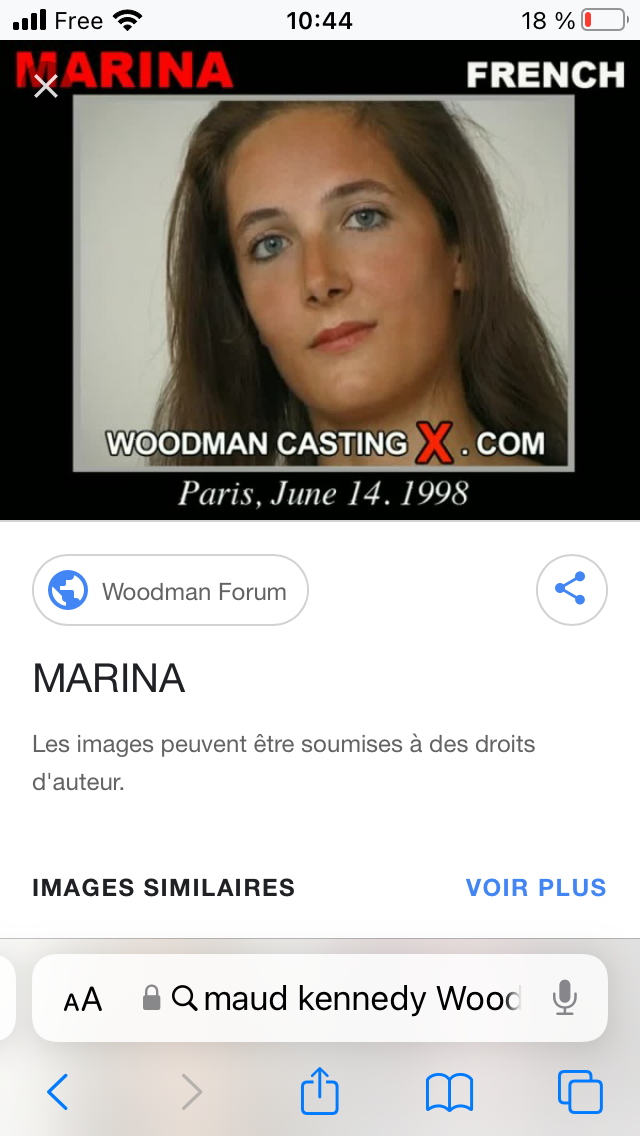Screen dimensions: 640x1136
Task: Share this image result
Action: (570, 590)
